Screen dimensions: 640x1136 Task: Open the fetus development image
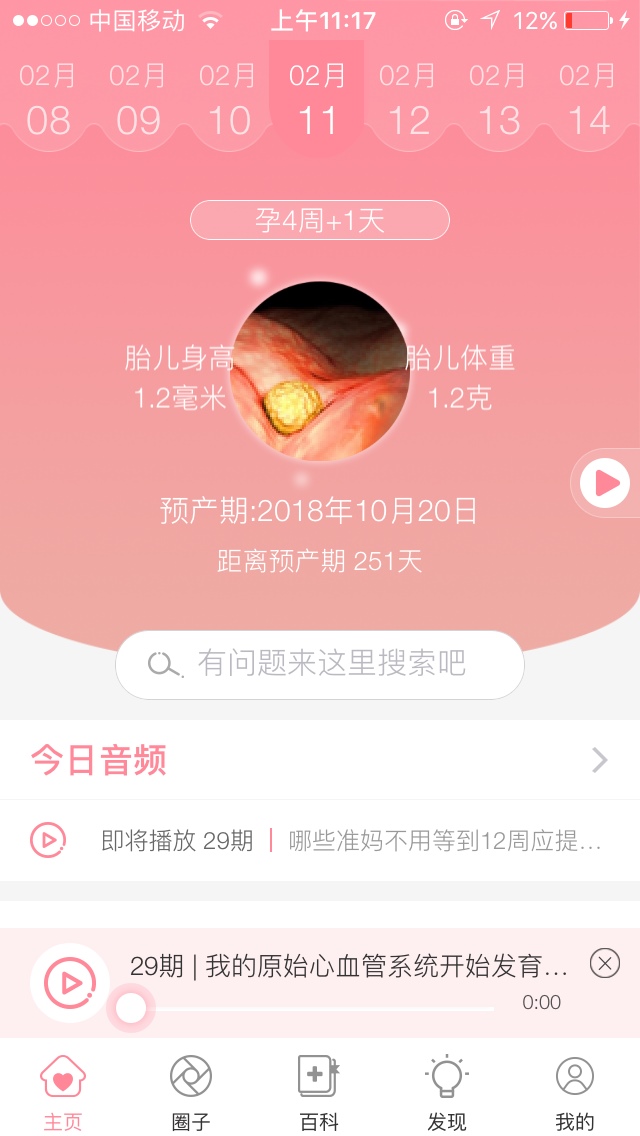[x=320, y=371]
